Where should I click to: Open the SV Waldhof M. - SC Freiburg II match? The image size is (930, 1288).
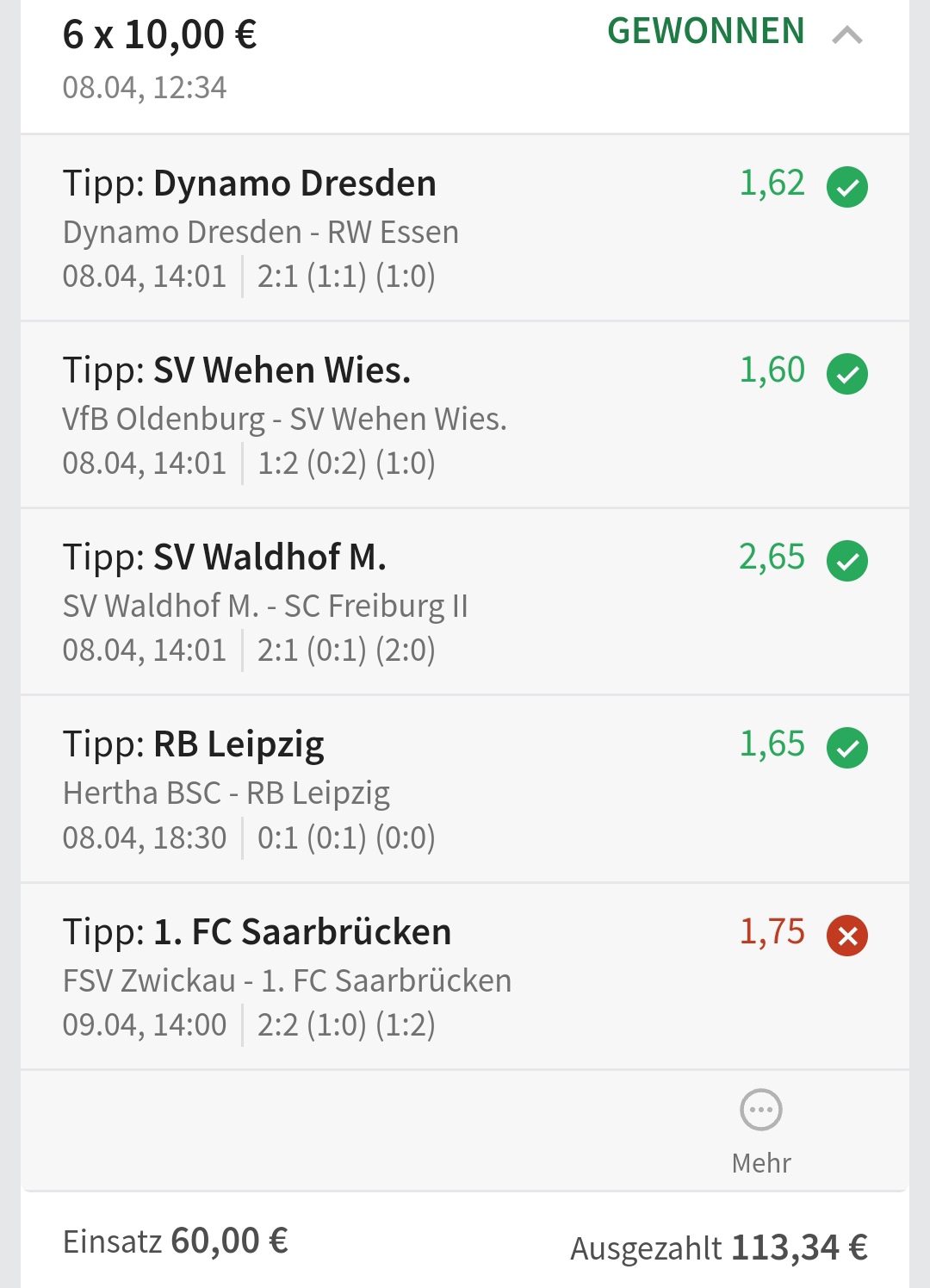pos(265,607)
